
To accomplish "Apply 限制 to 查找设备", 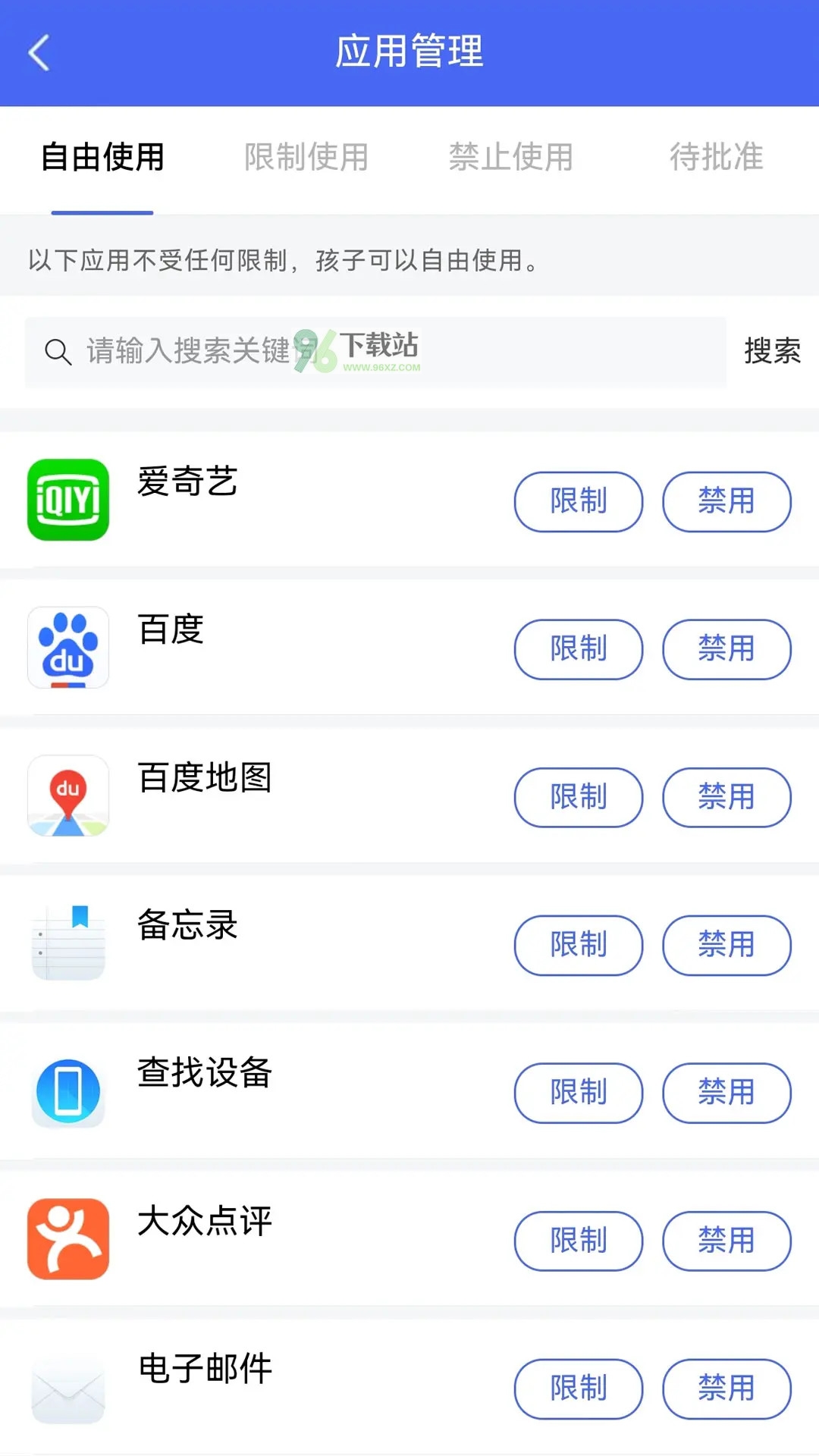I will (x=579, y=1093).
